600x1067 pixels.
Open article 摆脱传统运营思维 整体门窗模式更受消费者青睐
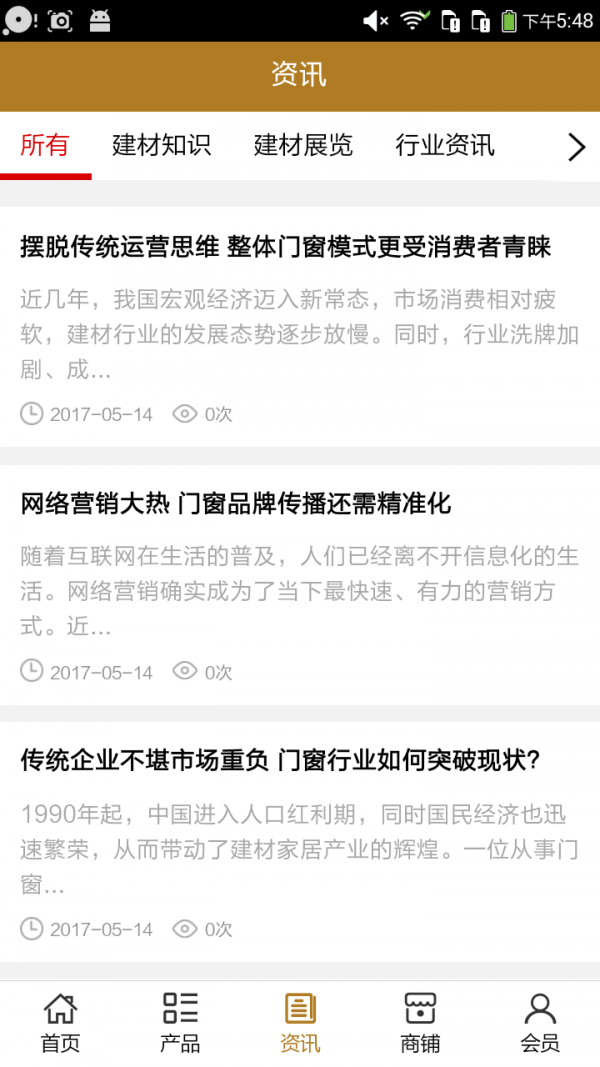click(286, 246)
